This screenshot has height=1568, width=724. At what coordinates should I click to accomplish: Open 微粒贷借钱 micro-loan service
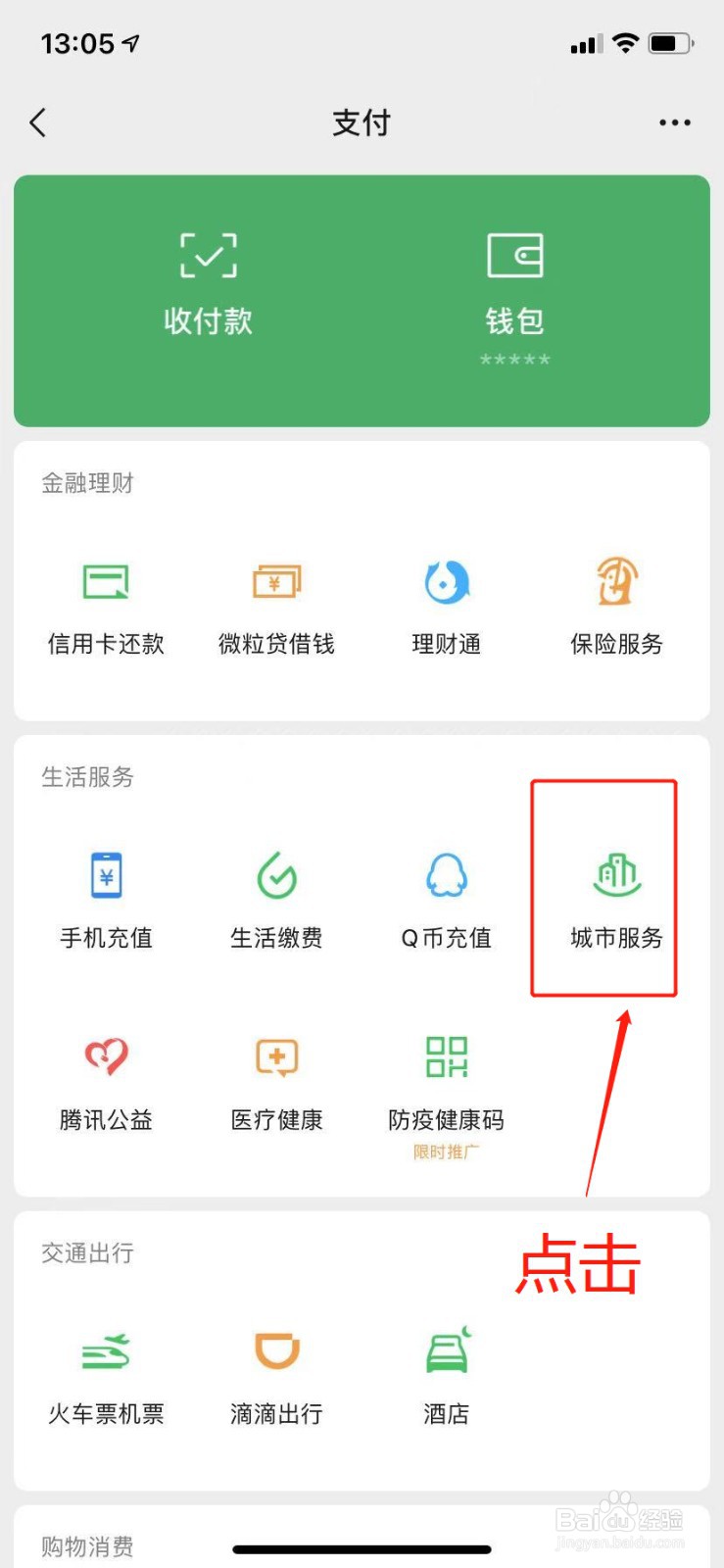click(x=275, y=608)
